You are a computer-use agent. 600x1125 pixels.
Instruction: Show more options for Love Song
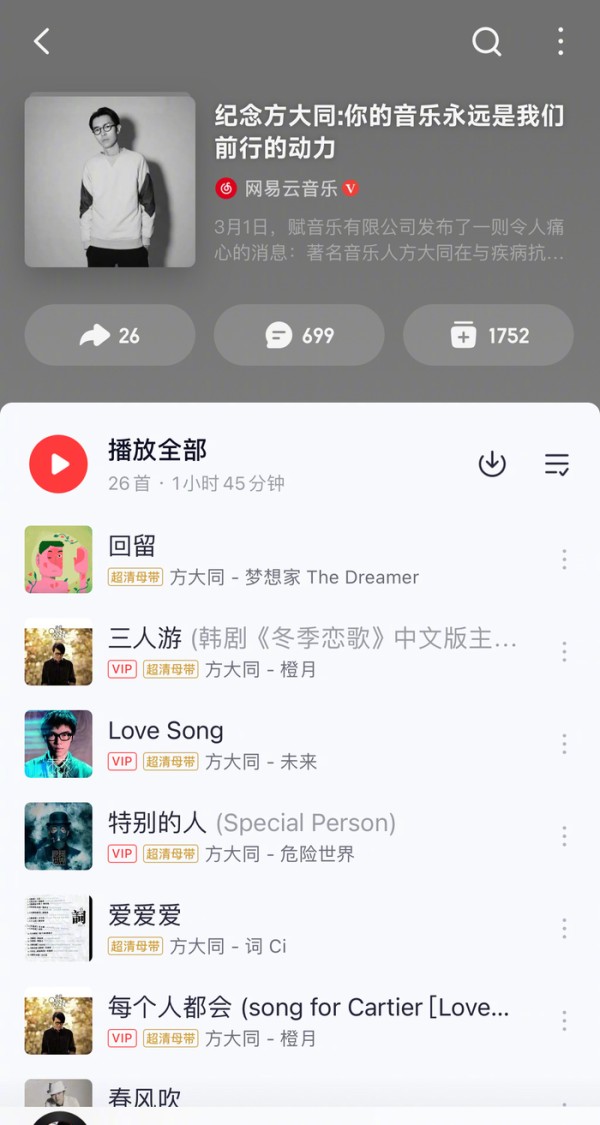coord(564,744)
